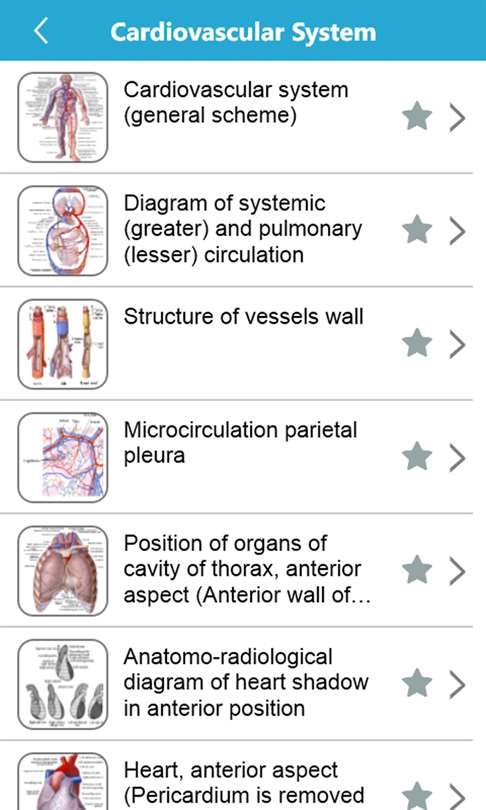Go back using the header arrow
Image resolution: width=486 pixels, height=810 pixels.
[41, 31]
